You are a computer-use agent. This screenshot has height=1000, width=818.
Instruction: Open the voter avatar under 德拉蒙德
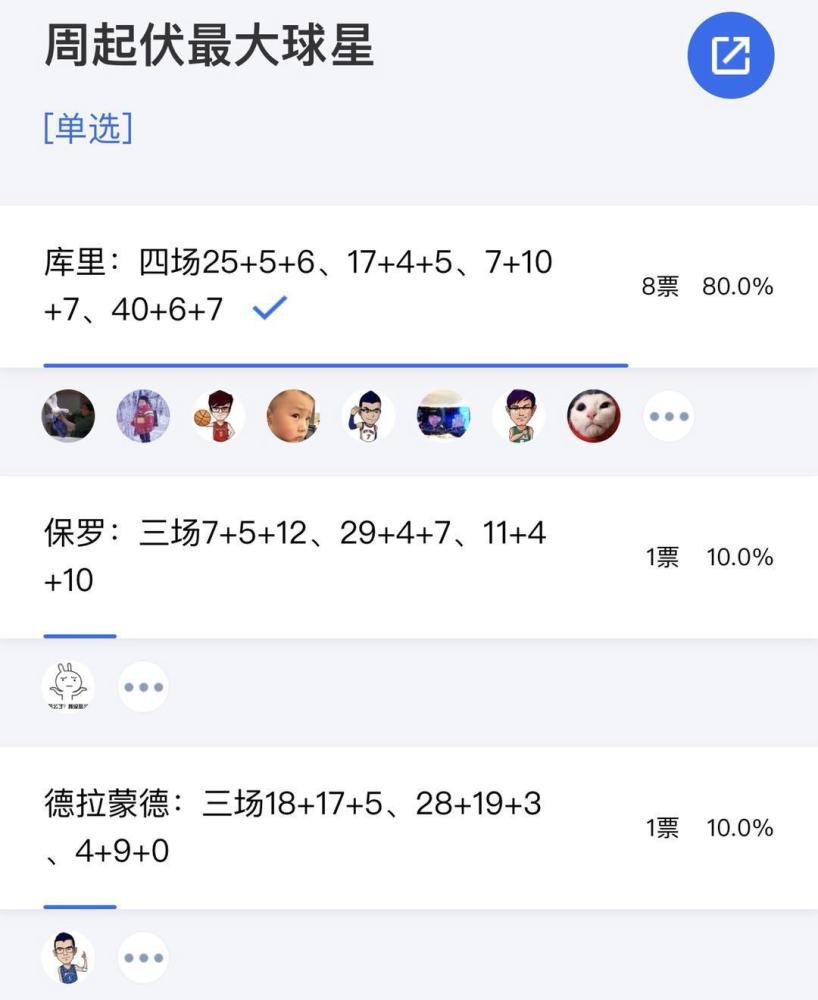(x=68, y=958)
